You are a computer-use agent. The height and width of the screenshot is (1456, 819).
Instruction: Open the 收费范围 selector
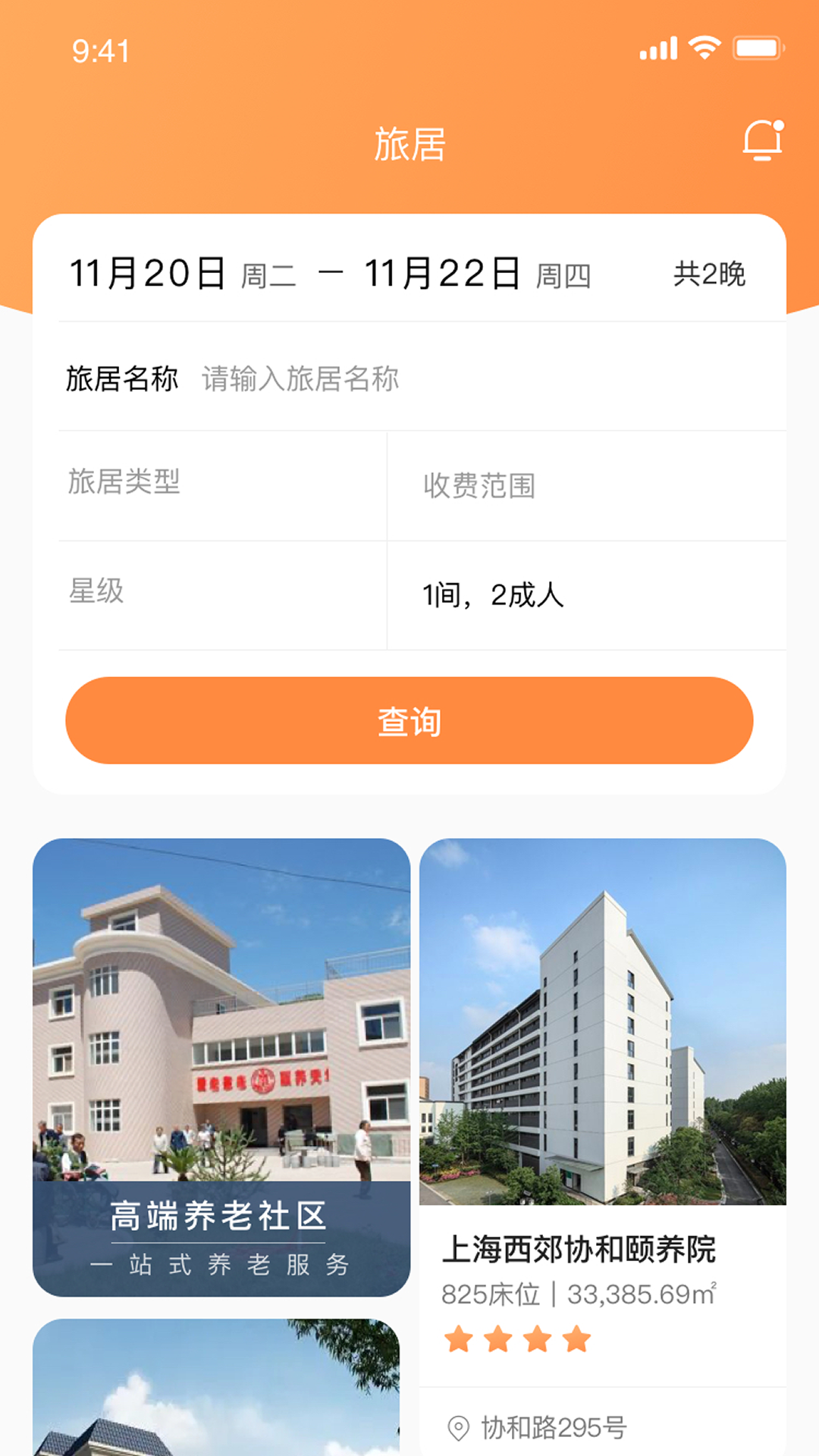(587, 486)
